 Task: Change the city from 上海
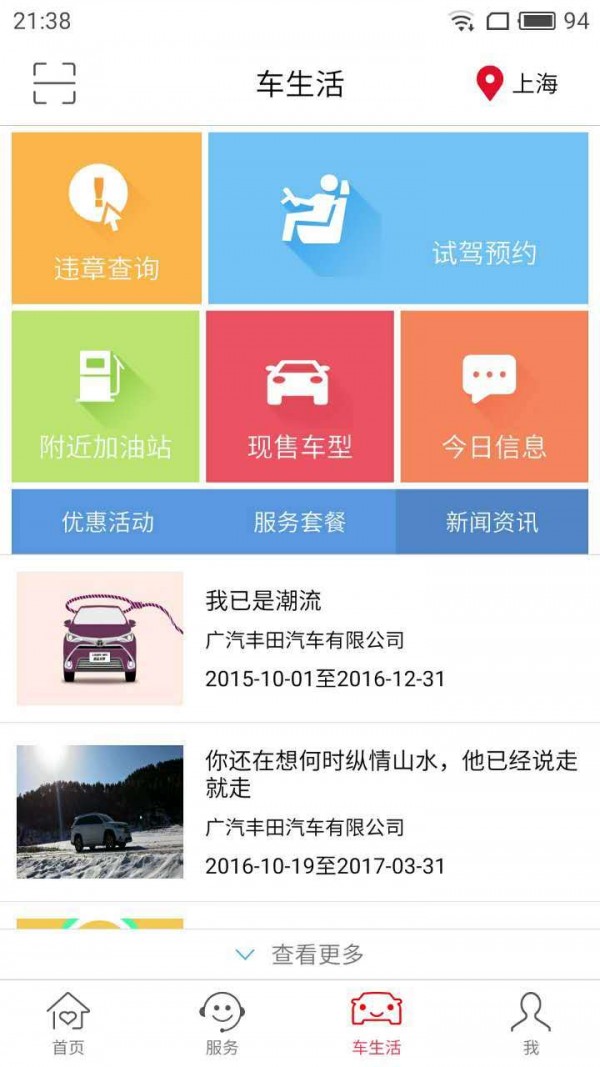point(517,84)
